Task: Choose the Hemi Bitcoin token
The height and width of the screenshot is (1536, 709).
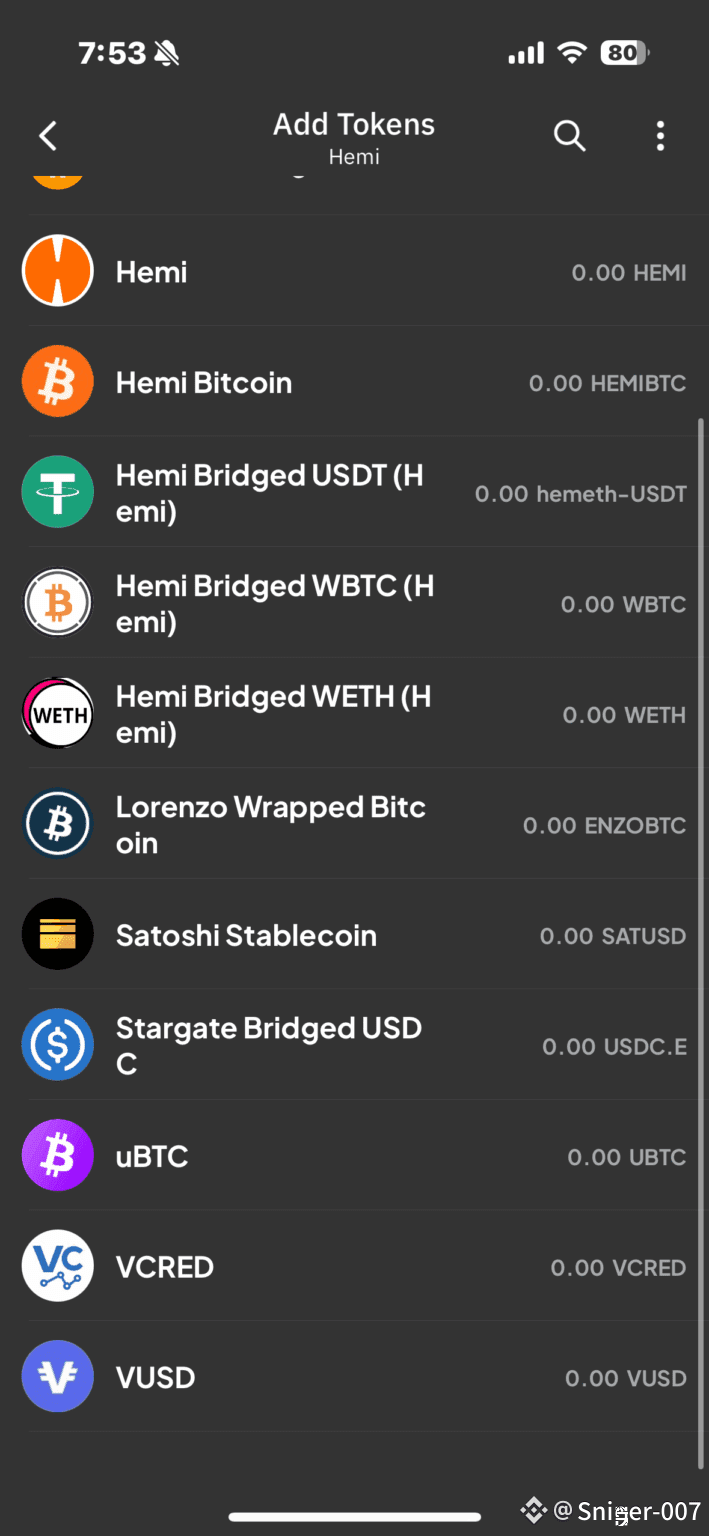Action: click(354, 383)
